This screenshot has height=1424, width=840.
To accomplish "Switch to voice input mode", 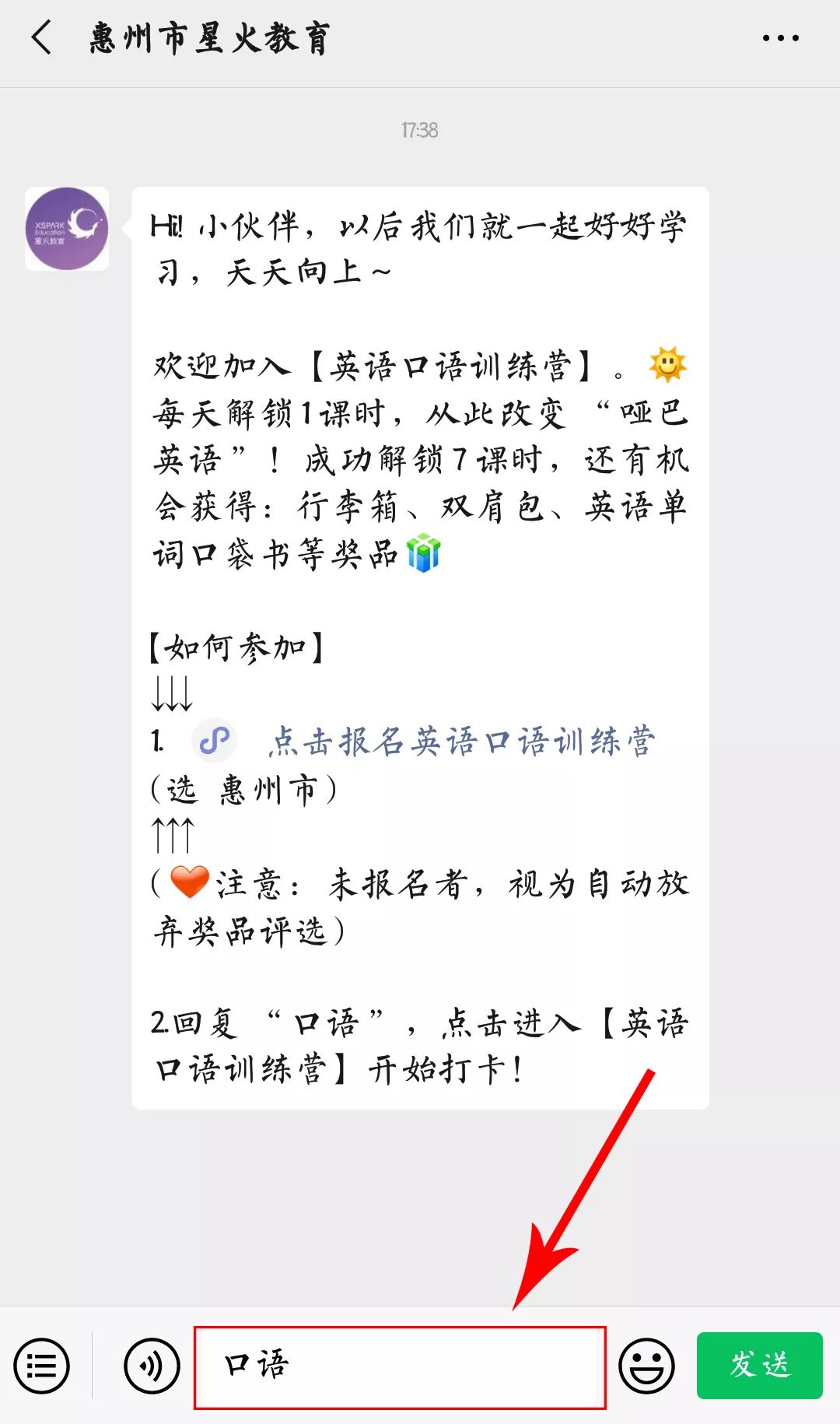I will 152,1366.
